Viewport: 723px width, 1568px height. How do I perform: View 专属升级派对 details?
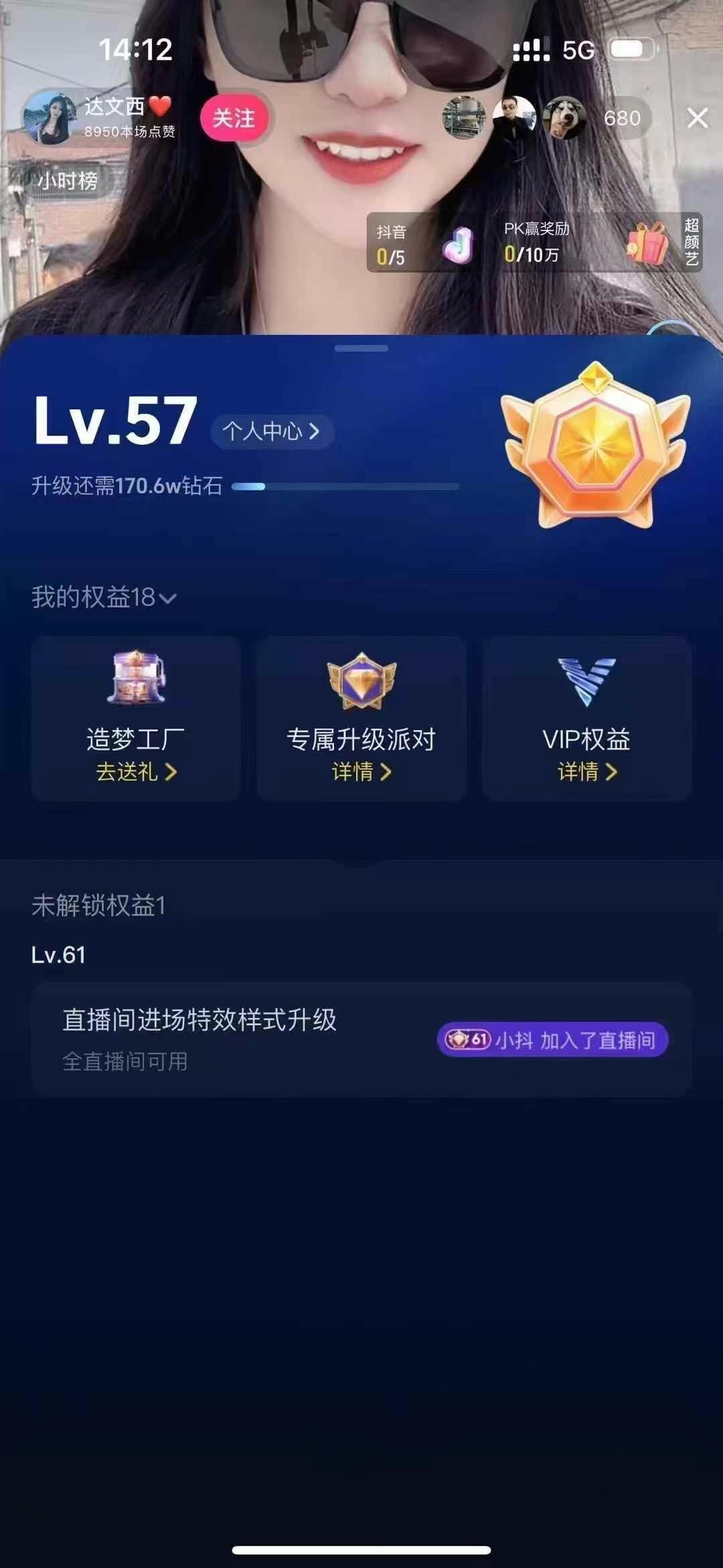click(x=361, y=719)
